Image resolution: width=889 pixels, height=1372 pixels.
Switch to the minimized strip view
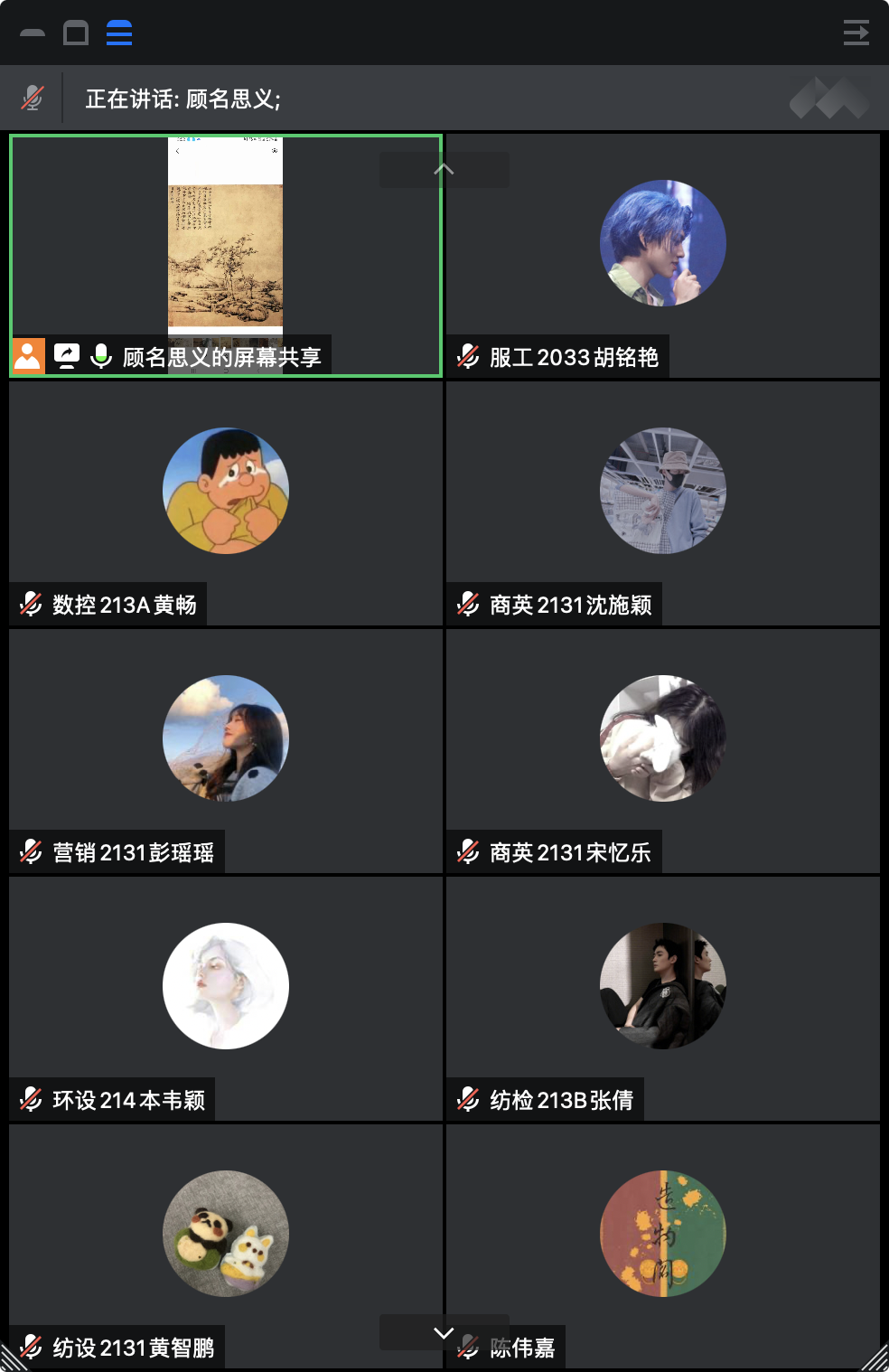tap(33, 33)
